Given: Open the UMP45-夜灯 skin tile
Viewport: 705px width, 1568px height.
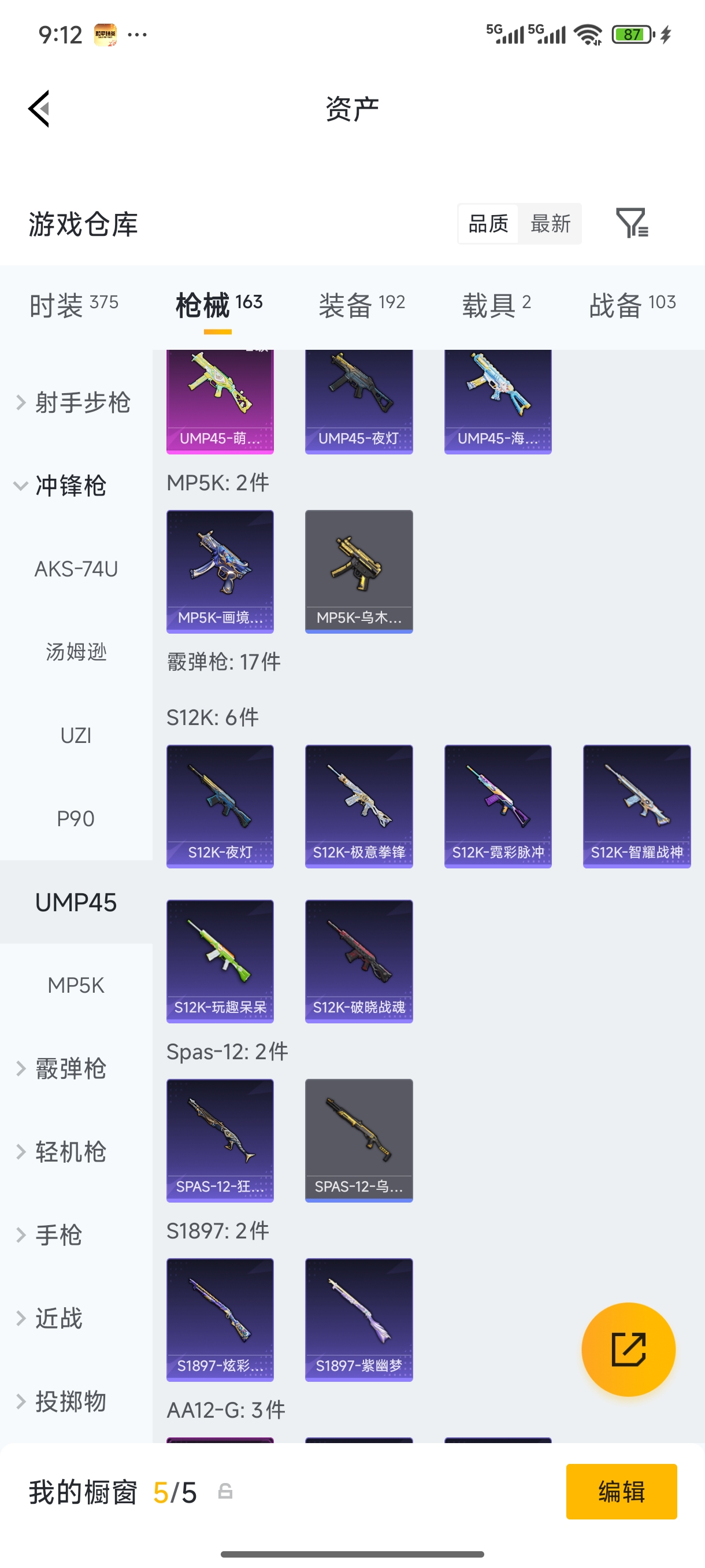Looking at the screenshot, I should click(x=358, y=401).
